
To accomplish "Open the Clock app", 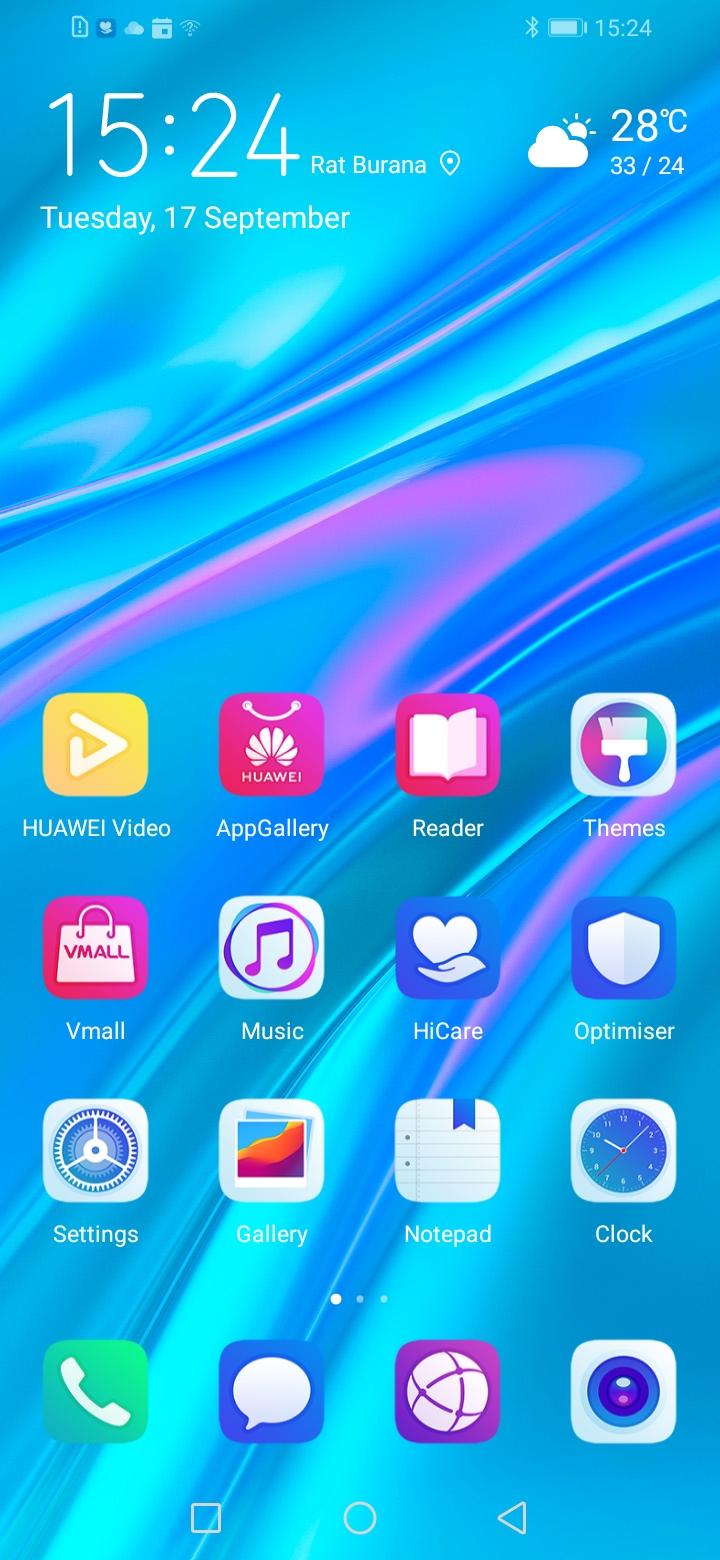I will [624, 1151].
